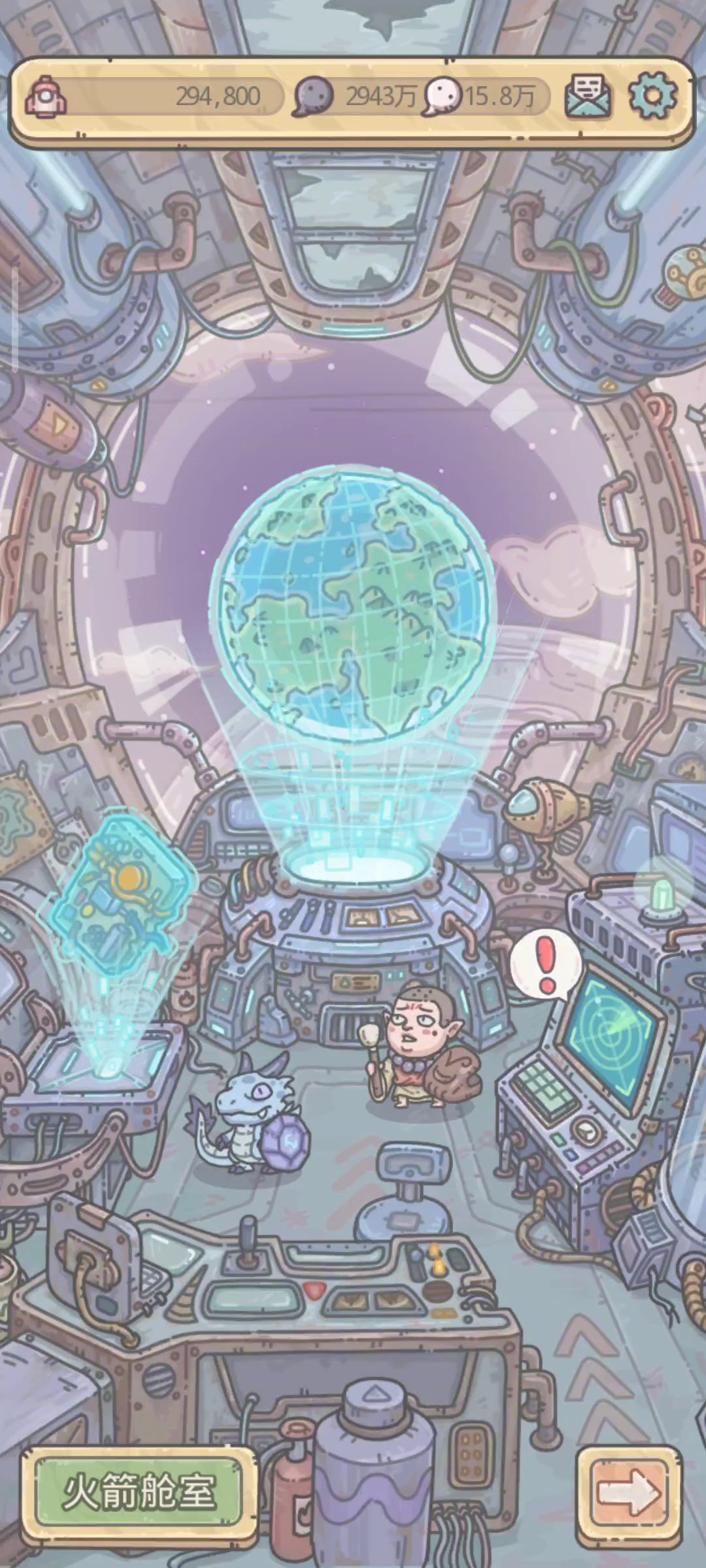Tap the 火箭舱室 button

click(139, 1491)
